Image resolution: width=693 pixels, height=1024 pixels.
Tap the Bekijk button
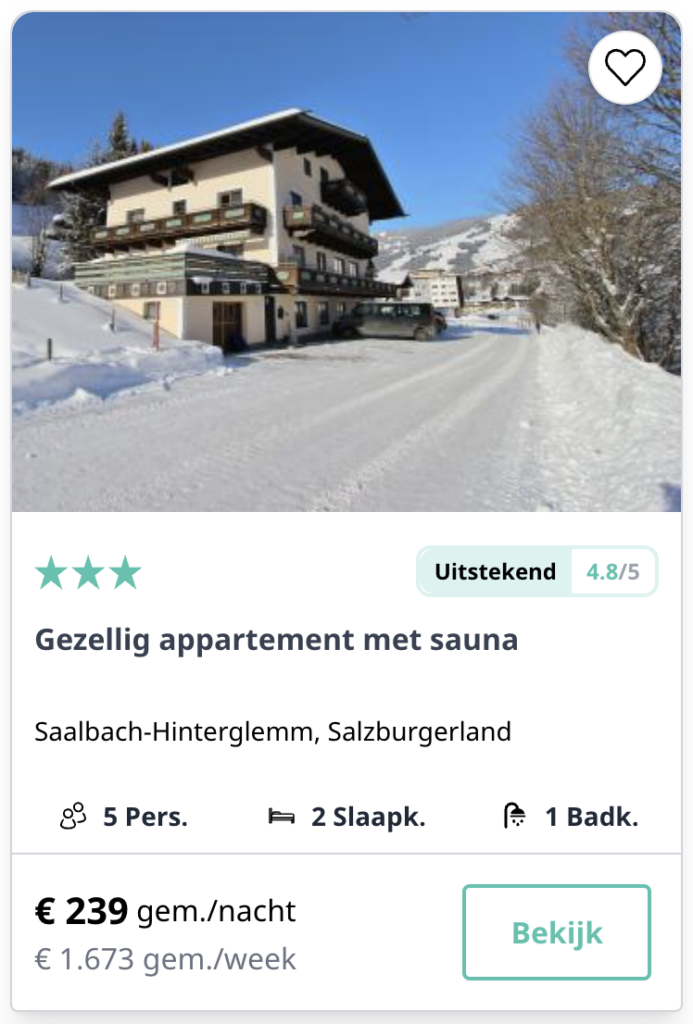(556, 932)
